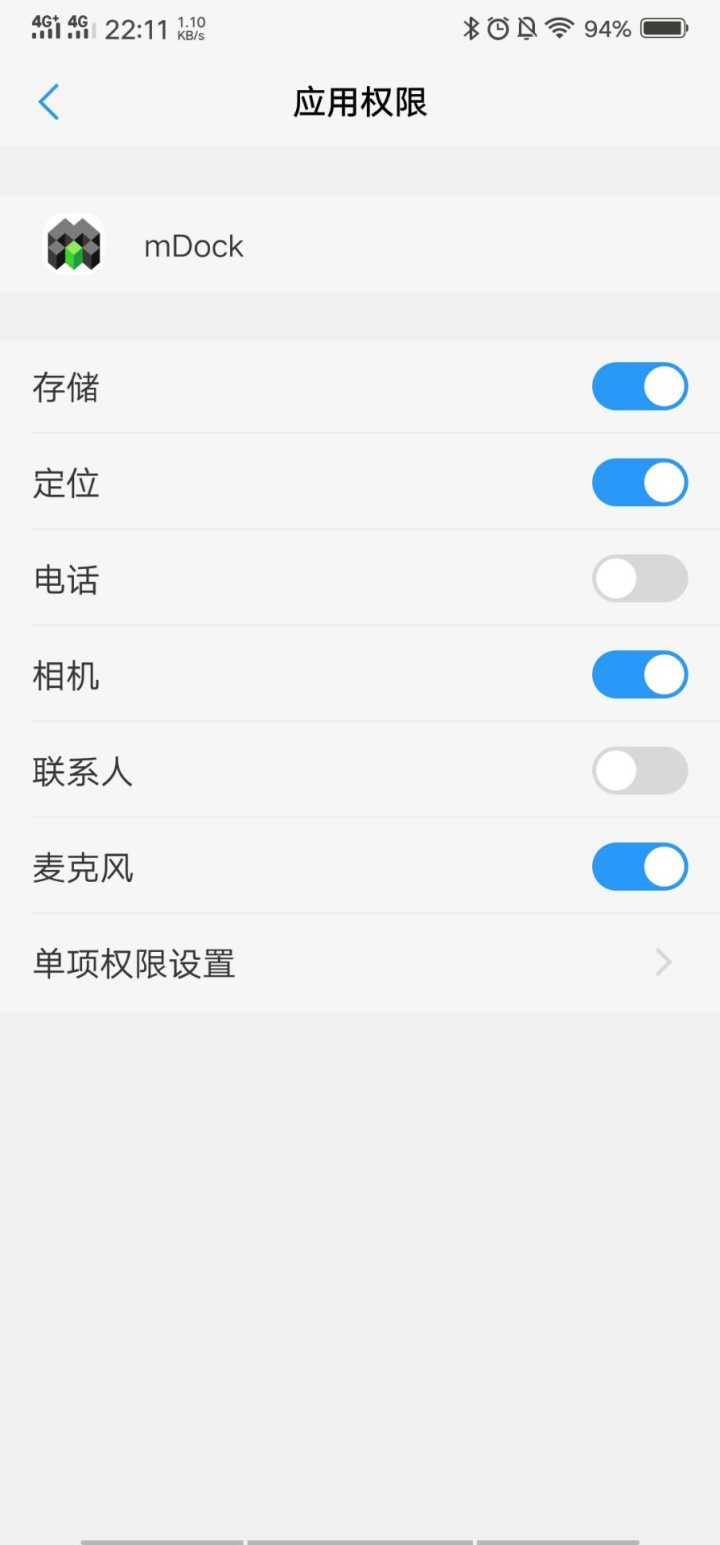
Task: Turn off 定位 permission switch
Action: 640,483
